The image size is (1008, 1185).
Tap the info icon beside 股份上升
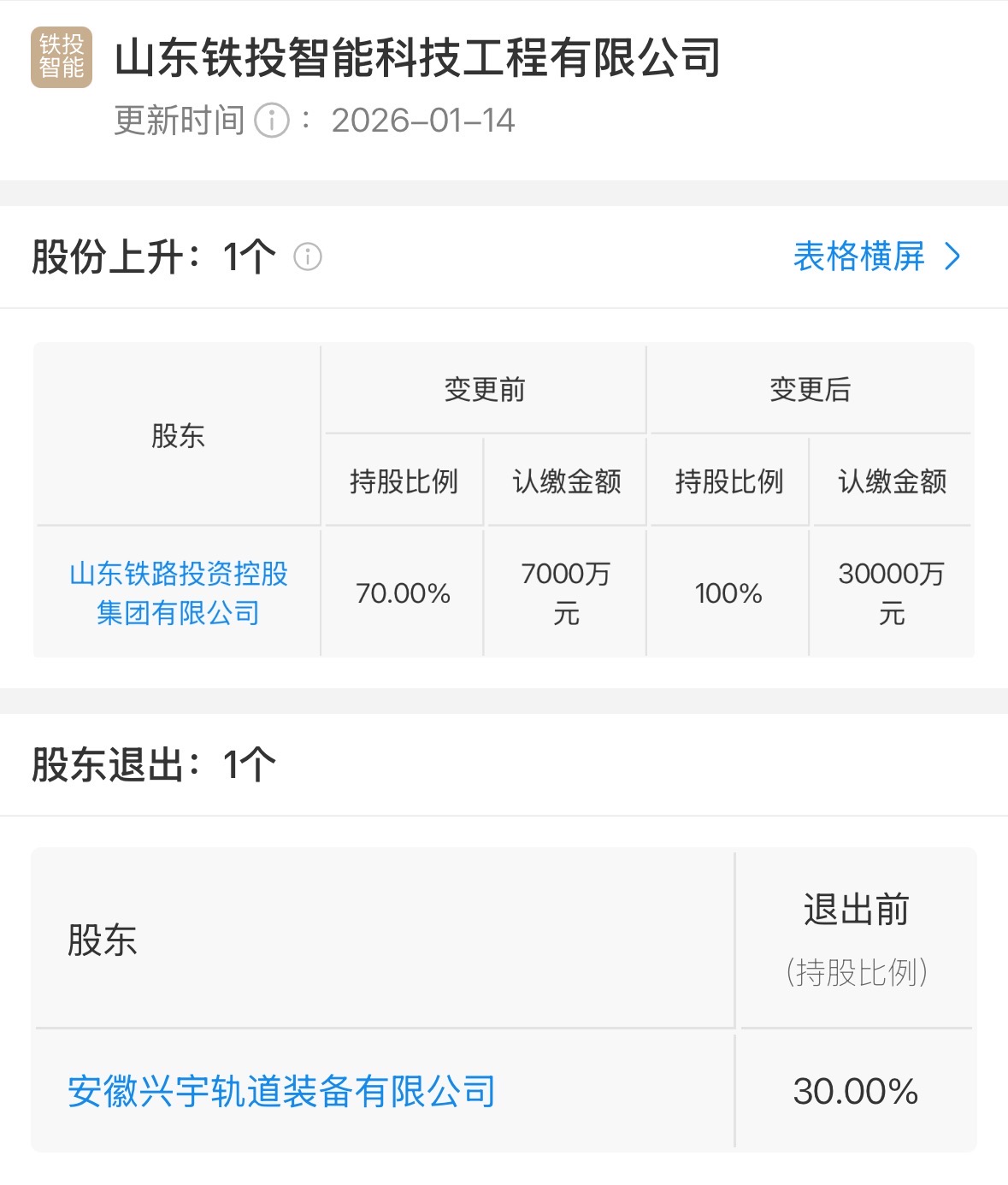pos(307,256)
